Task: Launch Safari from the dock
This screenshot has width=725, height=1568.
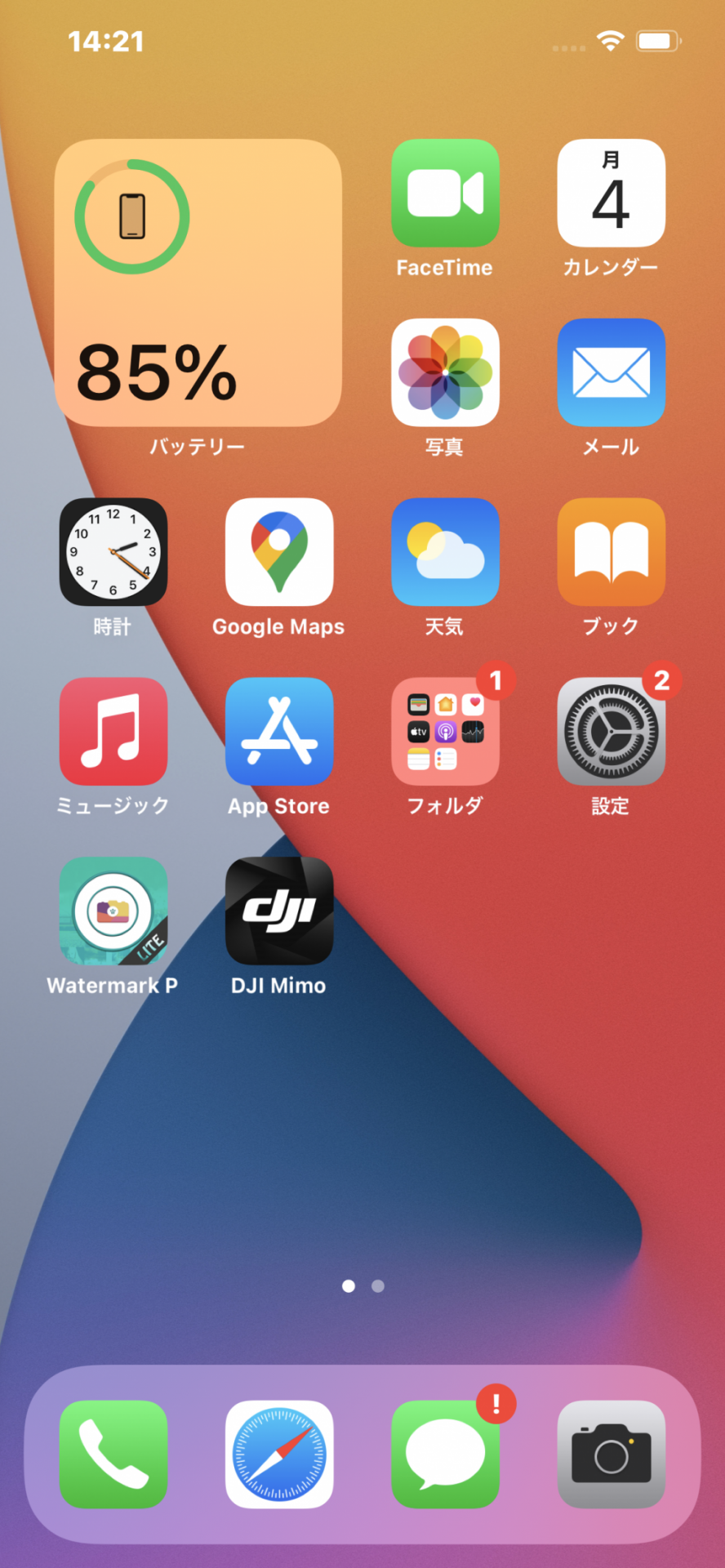Action: click(x=279, y=1454)
